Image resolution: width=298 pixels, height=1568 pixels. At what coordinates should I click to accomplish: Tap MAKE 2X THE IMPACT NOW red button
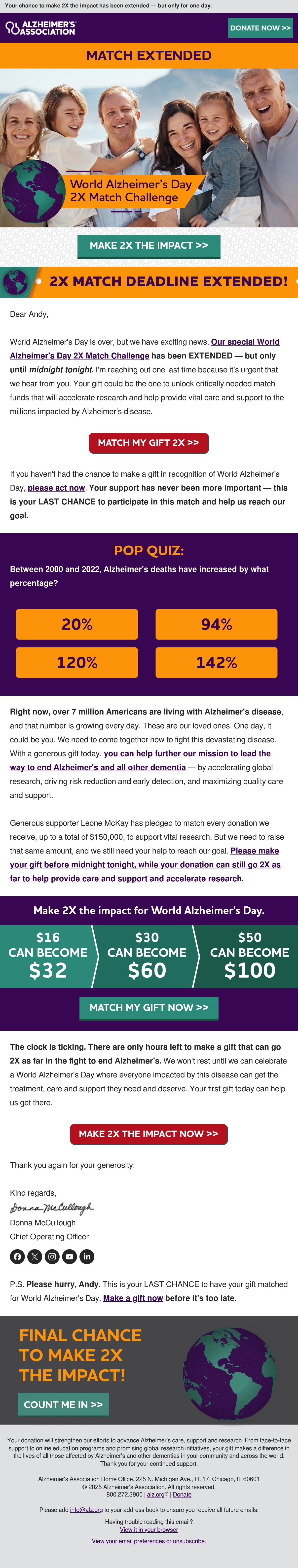(x=149, y=1133)
